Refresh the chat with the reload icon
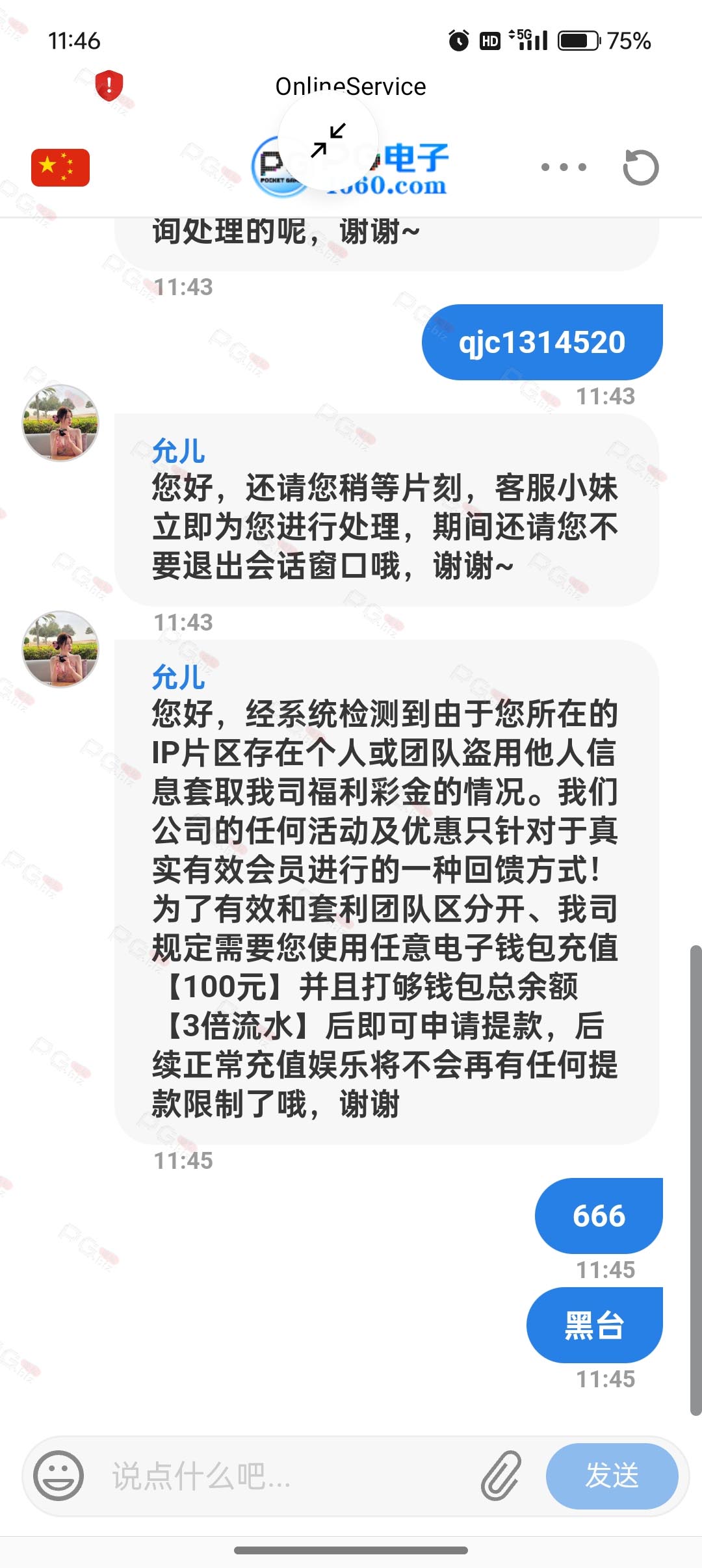This screenshot has width=702, height=1568. point(640,167)
